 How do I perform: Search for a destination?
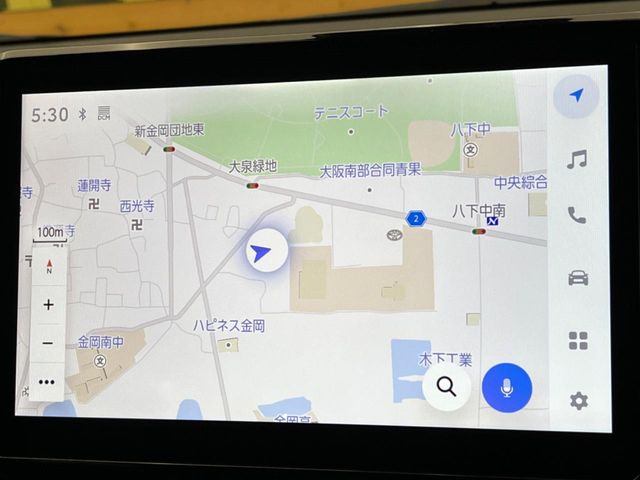pyautogui.click(x=446, y=387)
